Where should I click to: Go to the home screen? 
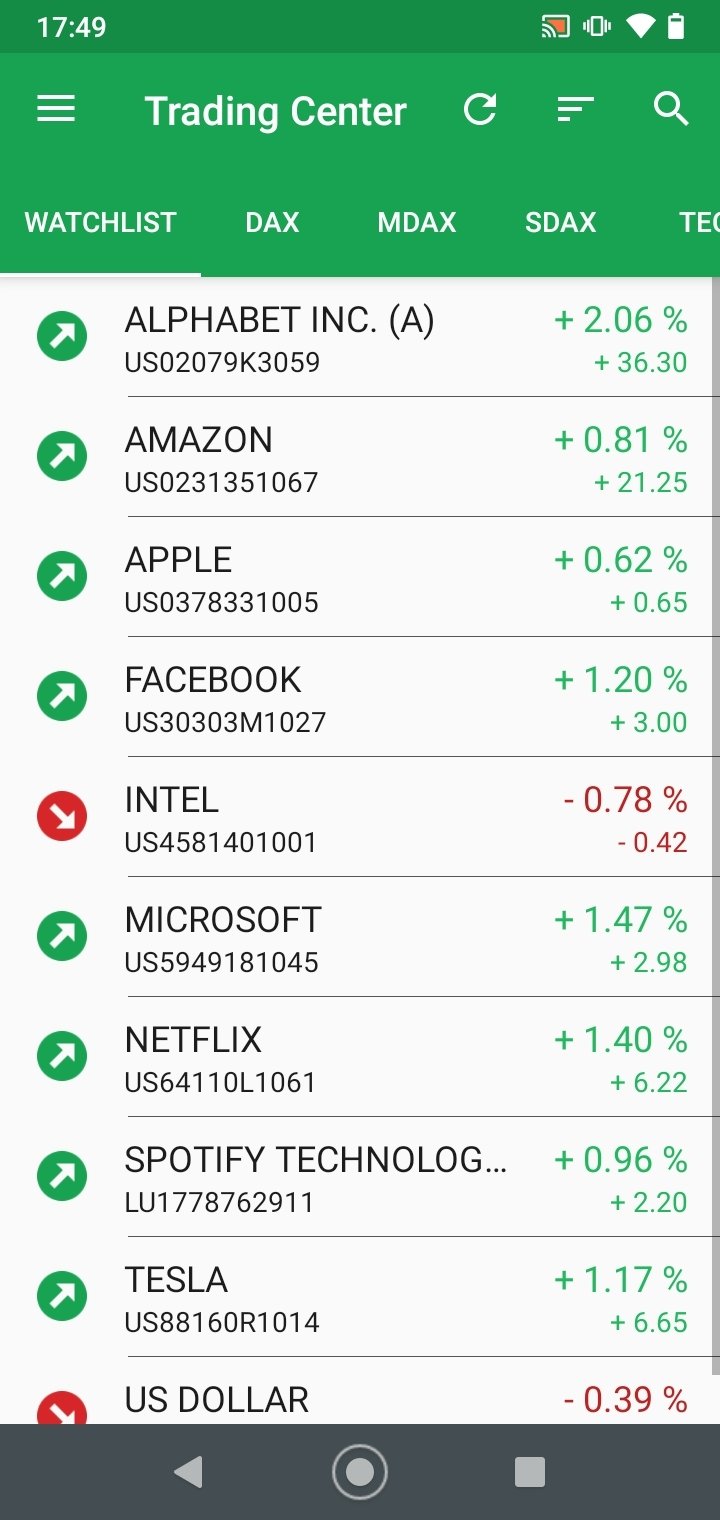360,1472
